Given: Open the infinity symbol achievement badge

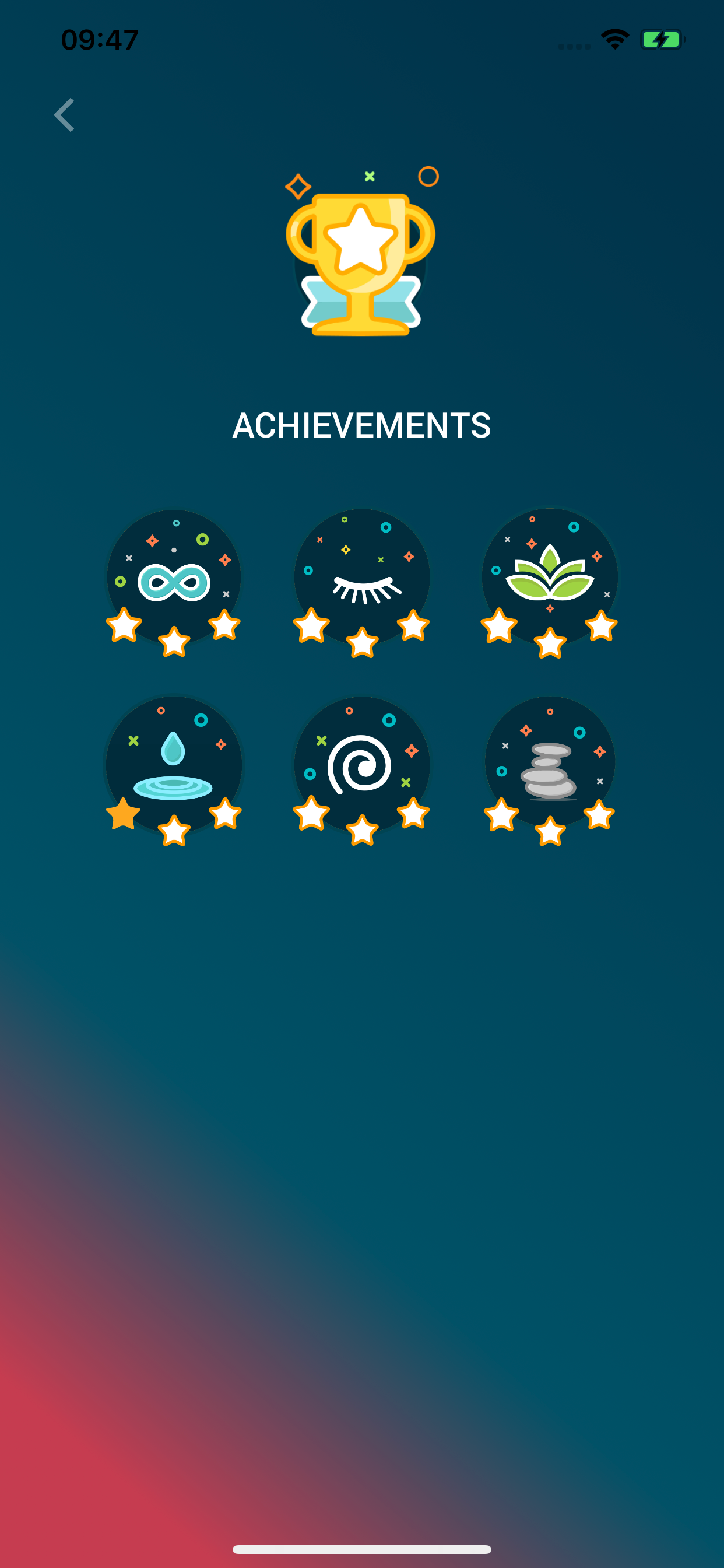Looking at the screenshot, I should pos(174,578).
